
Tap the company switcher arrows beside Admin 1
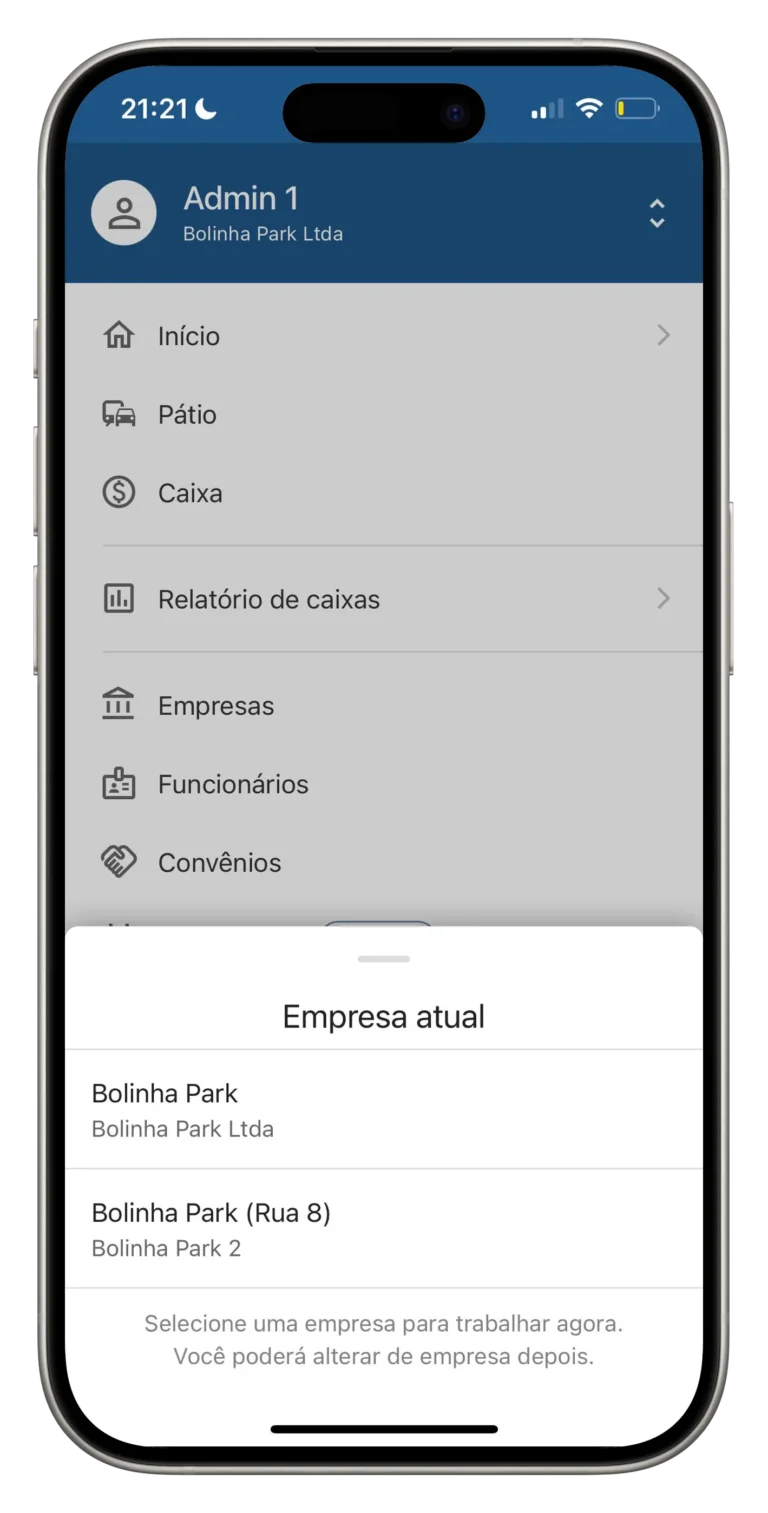pos(657,213)
